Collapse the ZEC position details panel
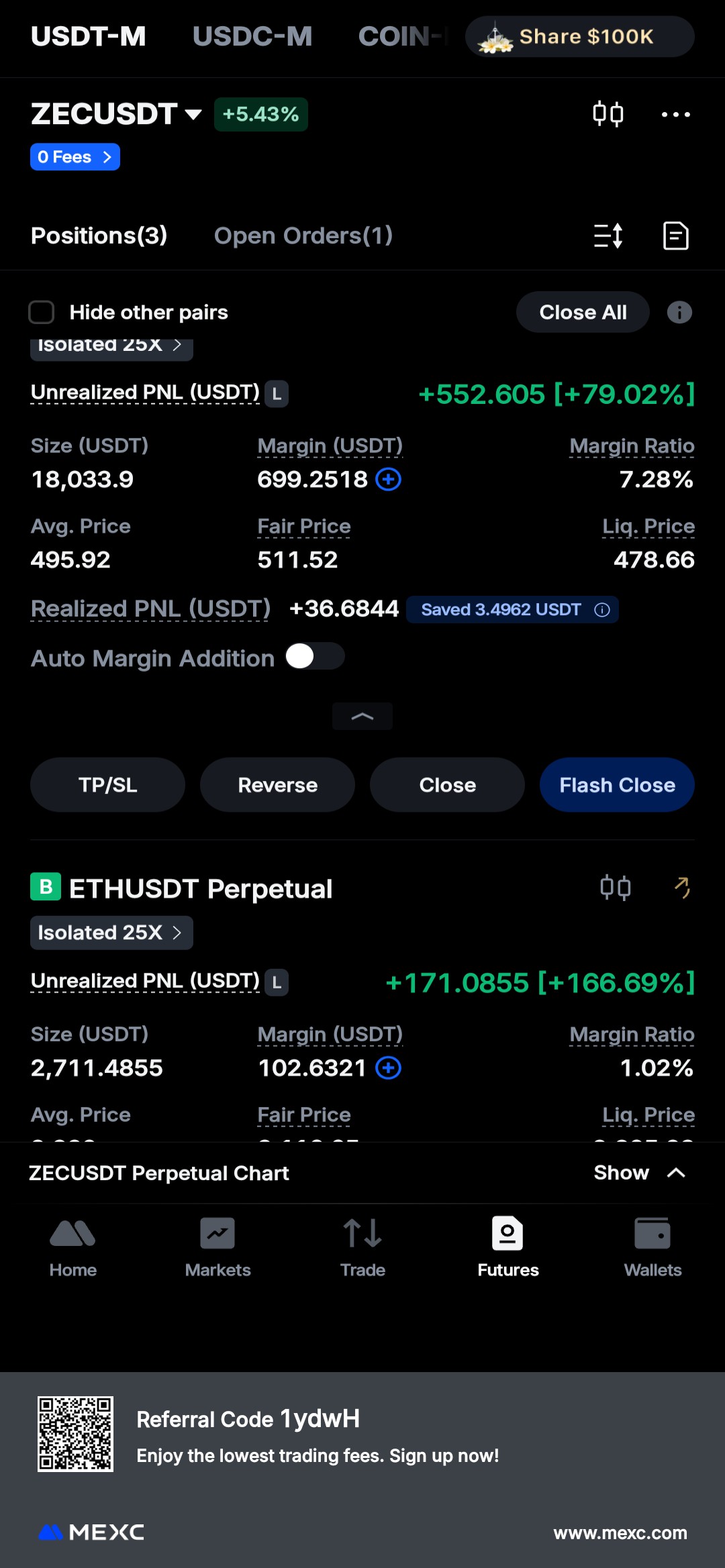Image resolution: width=725 pixels, height=1568 pixels. coord(362,716)
